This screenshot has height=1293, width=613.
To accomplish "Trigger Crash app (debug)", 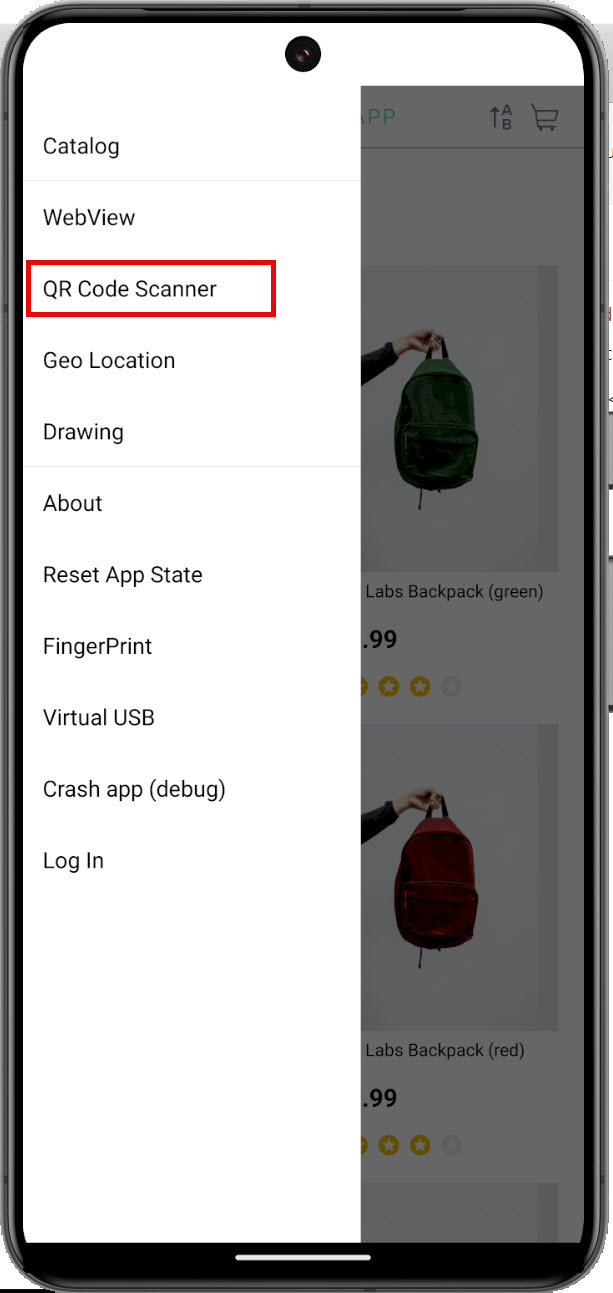I will coord(134,789).
